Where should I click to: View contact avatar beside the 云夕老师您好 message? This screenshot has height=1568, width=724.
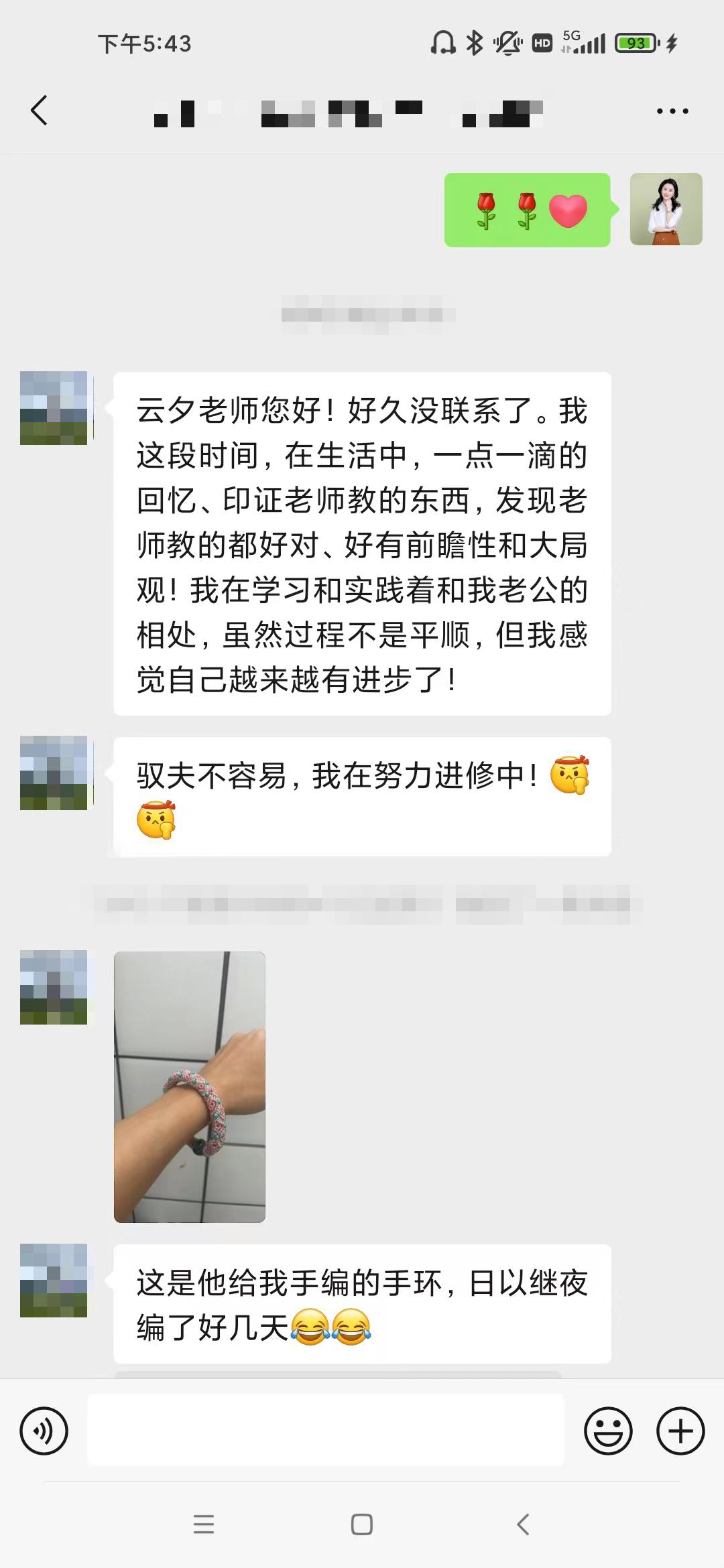pos(54,408)
